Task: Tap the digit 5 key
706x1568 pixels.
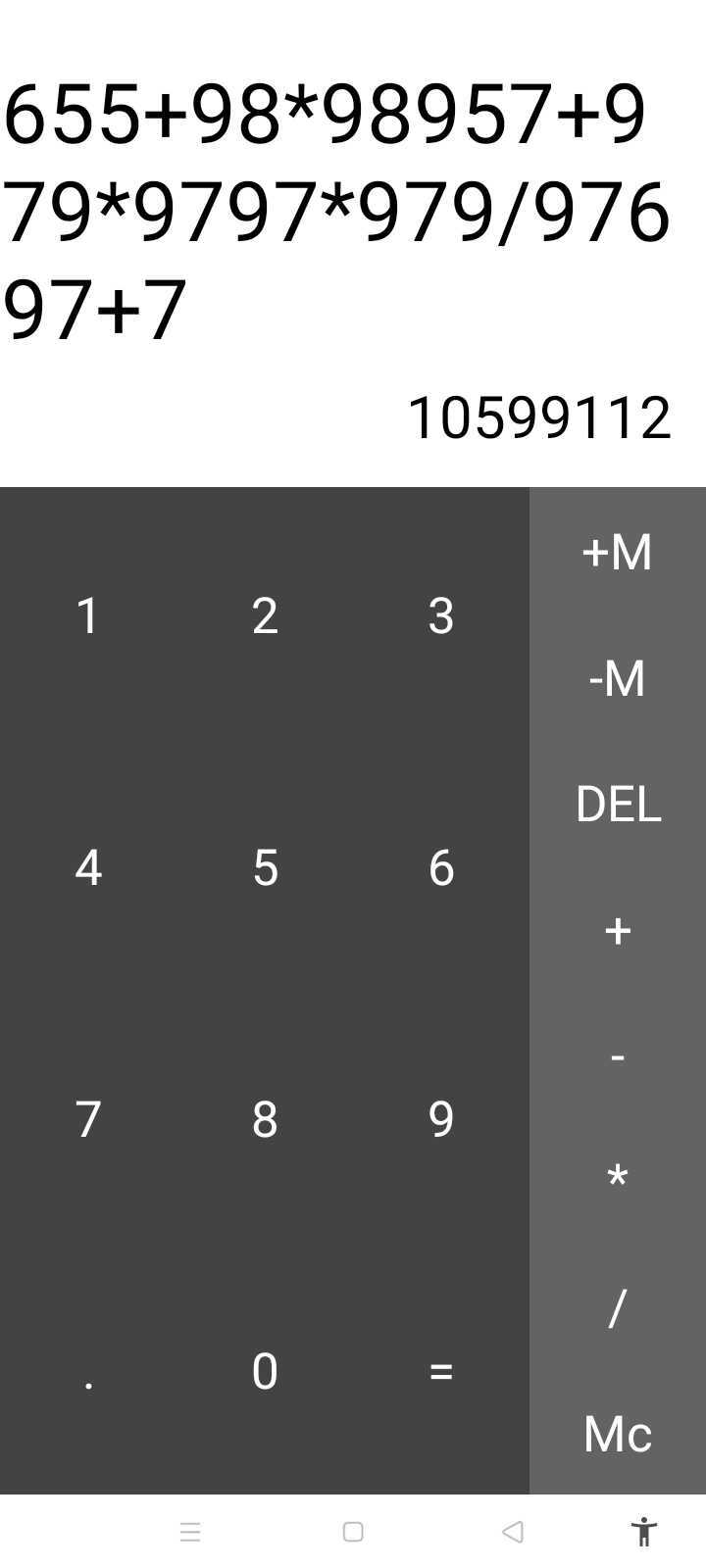Action: (x=265, y=866)
